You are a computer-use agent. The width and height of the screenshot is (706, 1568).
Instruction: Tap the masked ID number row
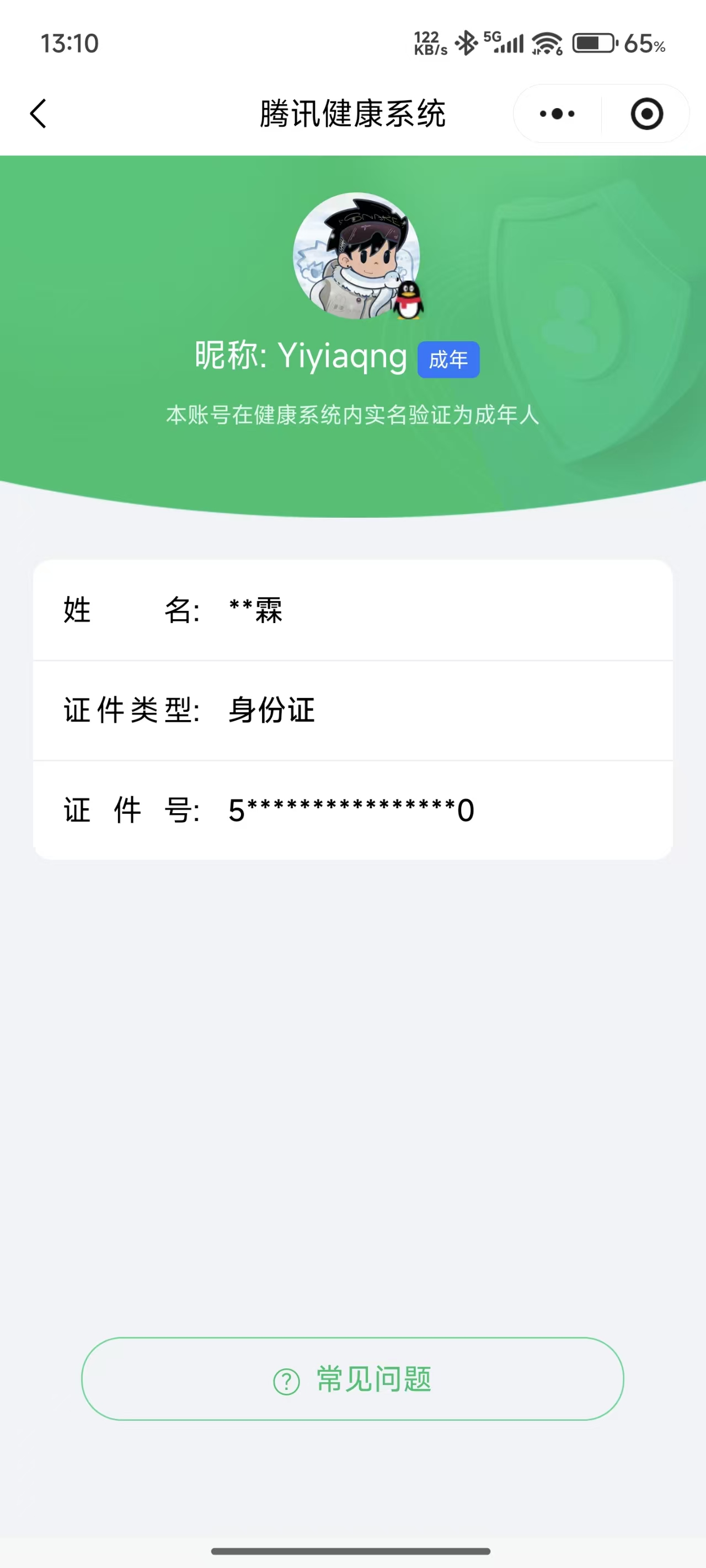(351, 809)
